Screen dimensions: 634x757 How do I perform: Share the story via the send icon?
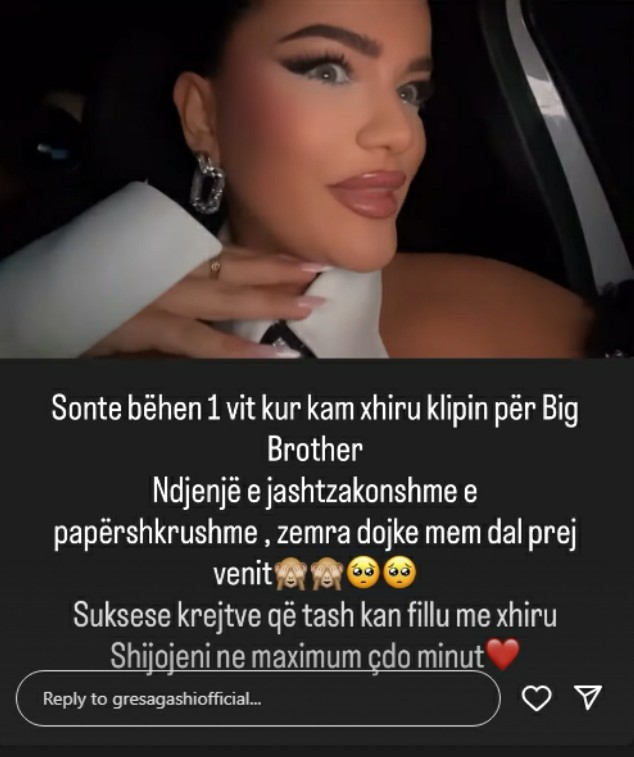tap(590, 698)
